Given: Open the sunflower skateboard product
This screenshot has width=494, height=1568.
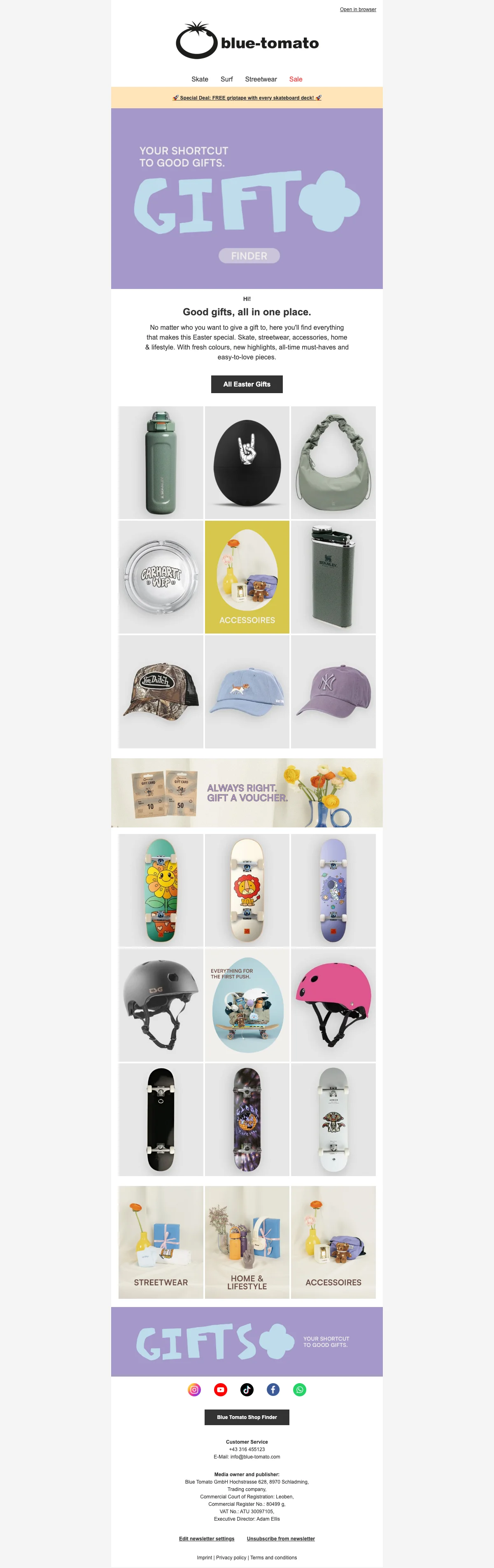Looking at the screenshot, I should pyautogui.click(x=161, y=890).
